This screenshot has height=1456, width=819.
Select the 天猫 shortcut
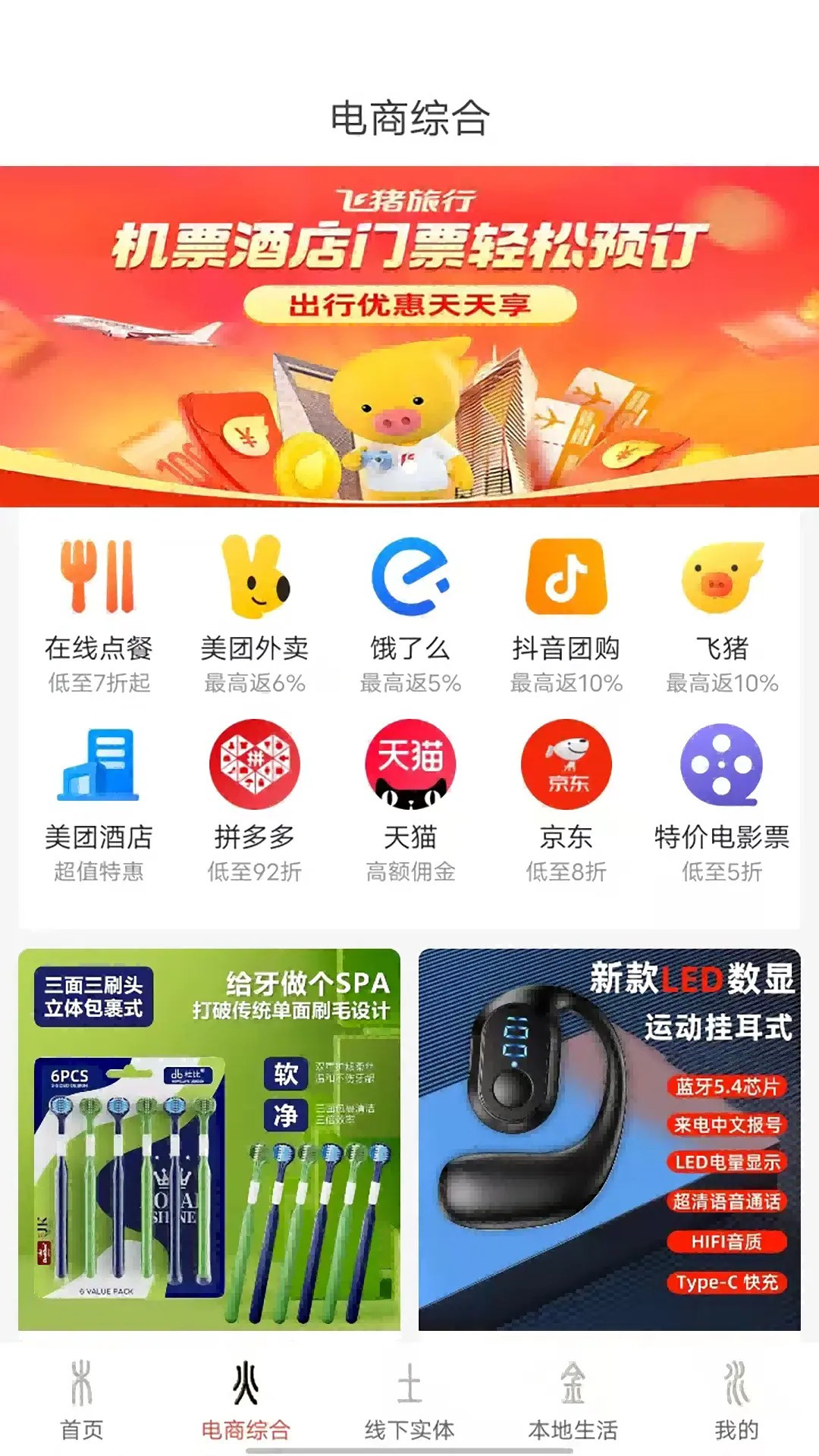coord(410,802)
